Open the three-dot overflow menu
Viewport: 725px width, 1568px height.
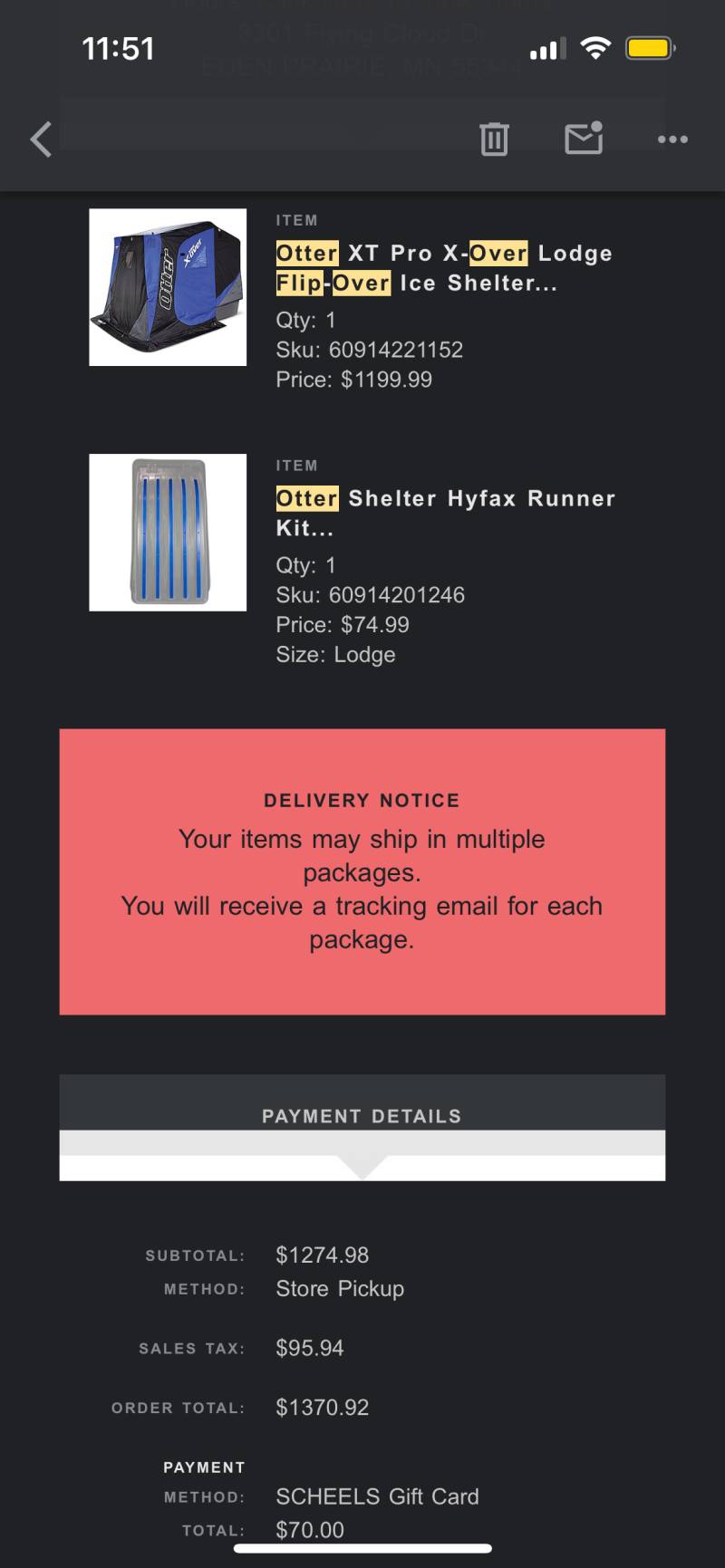[672, 139]
